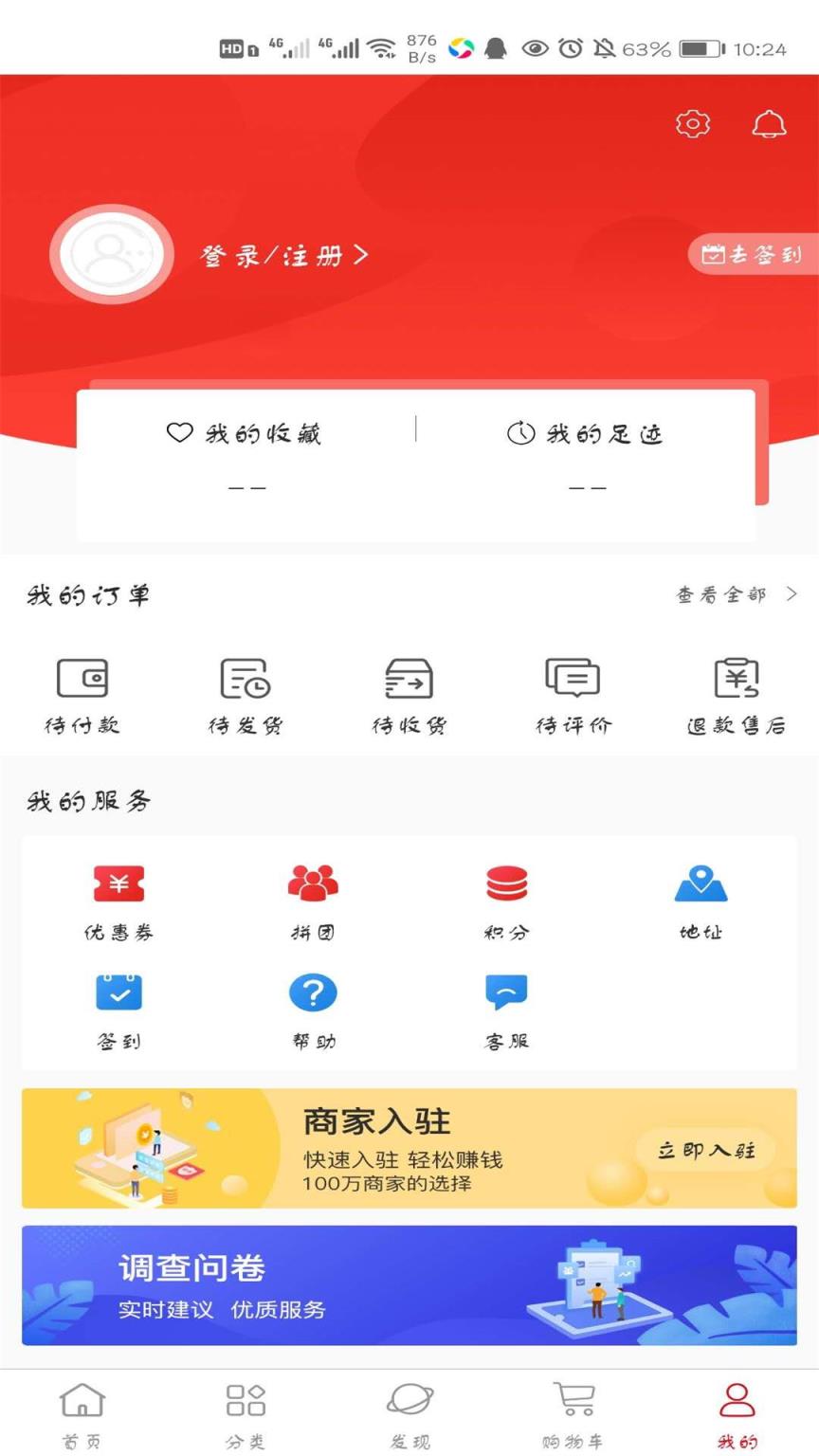819x1456 pixels.
Task: Open the settings gear at top right
Action: (692, 124)
